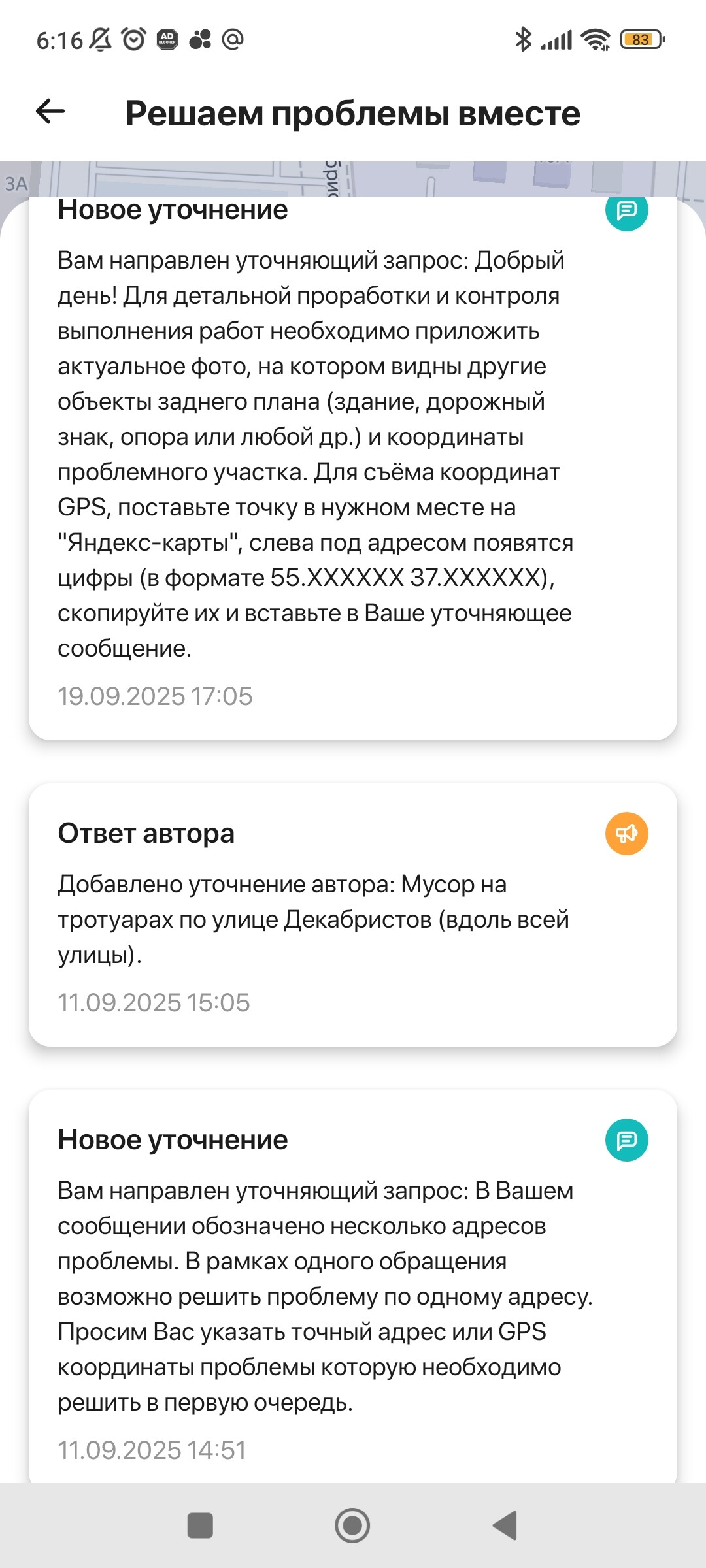Tap the system back triangle button
Image resolution: width=706 pixels, height=1568 pixels.
click(x=505, y=1526)
